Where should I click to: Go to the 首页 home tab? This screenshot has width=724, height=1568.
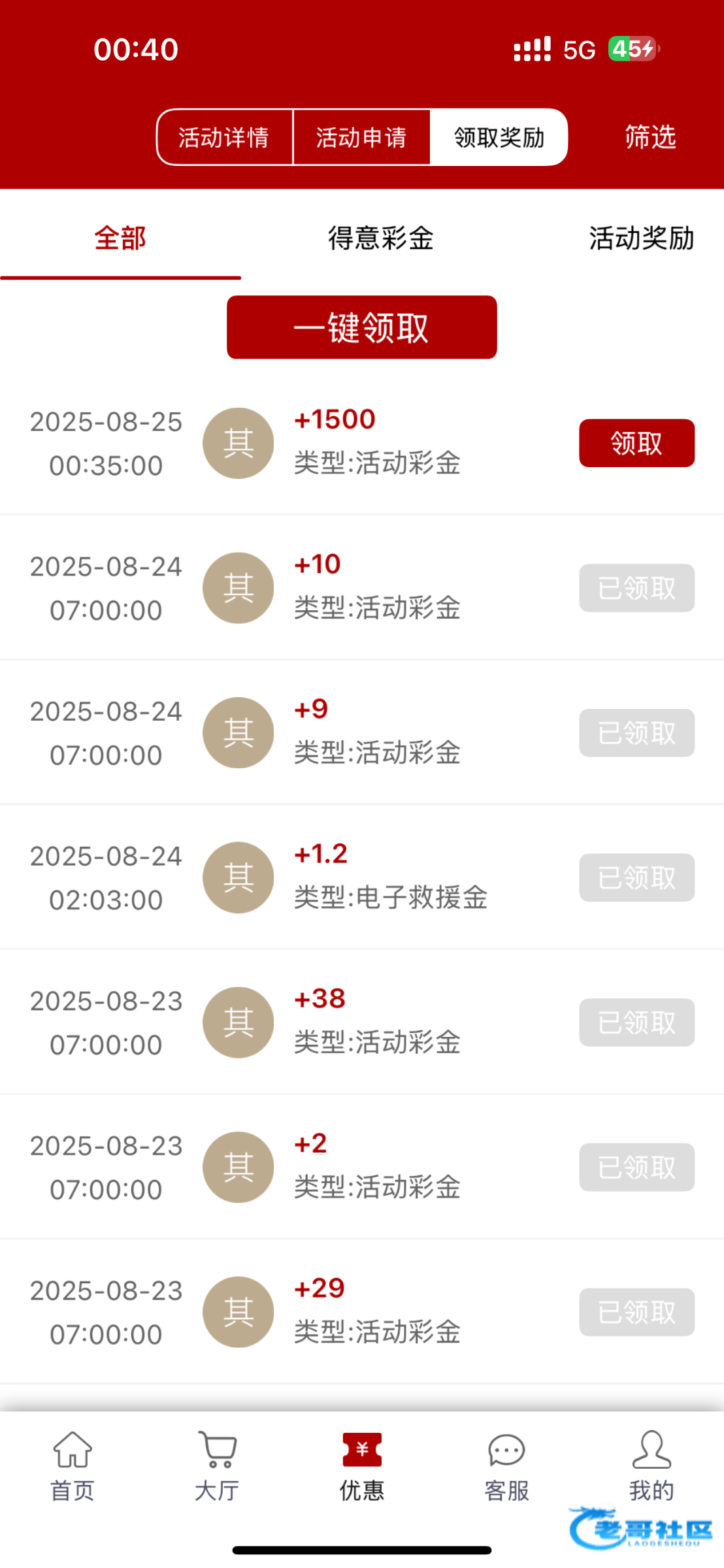[x=73, y=1466]
